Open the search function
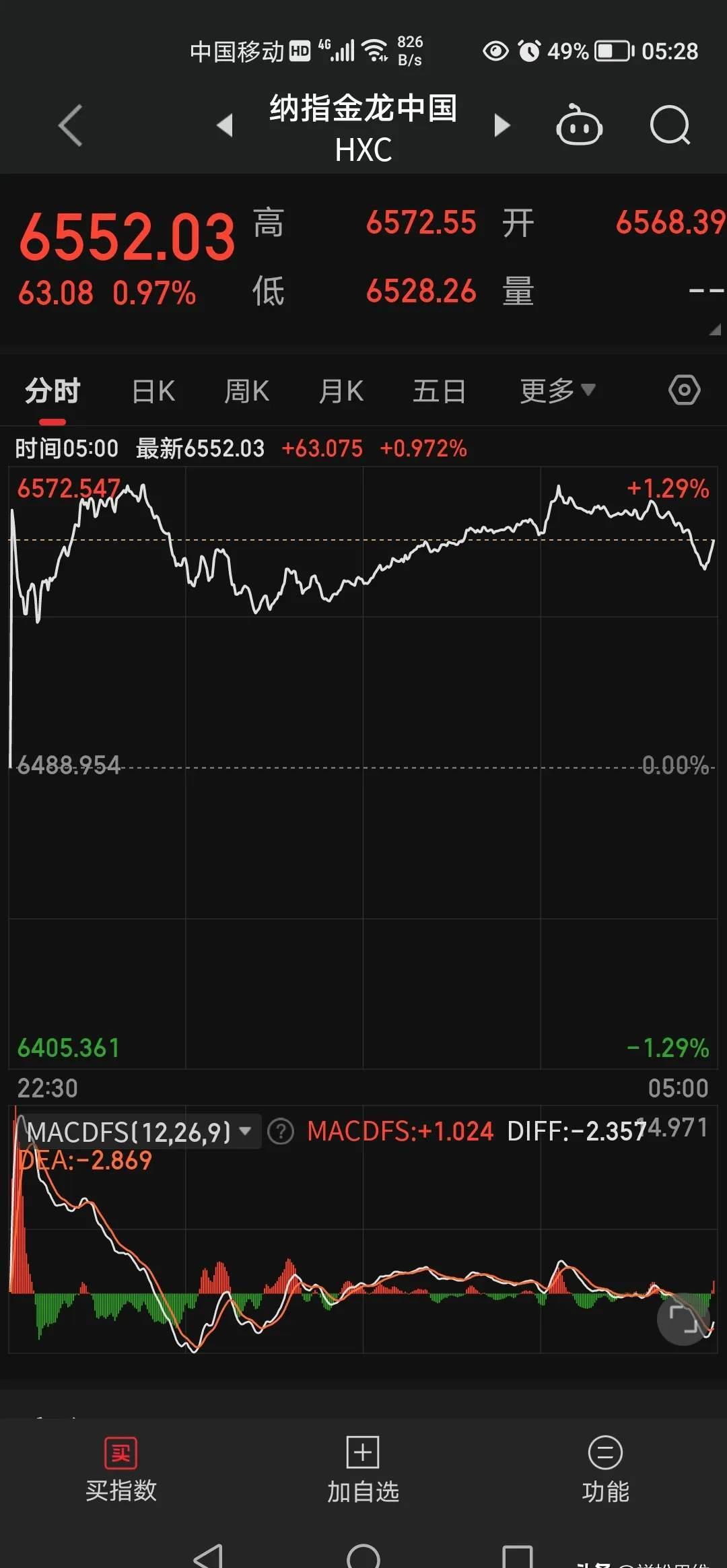The width and height of the screenshot is (727, 1568). click(670, 125)
